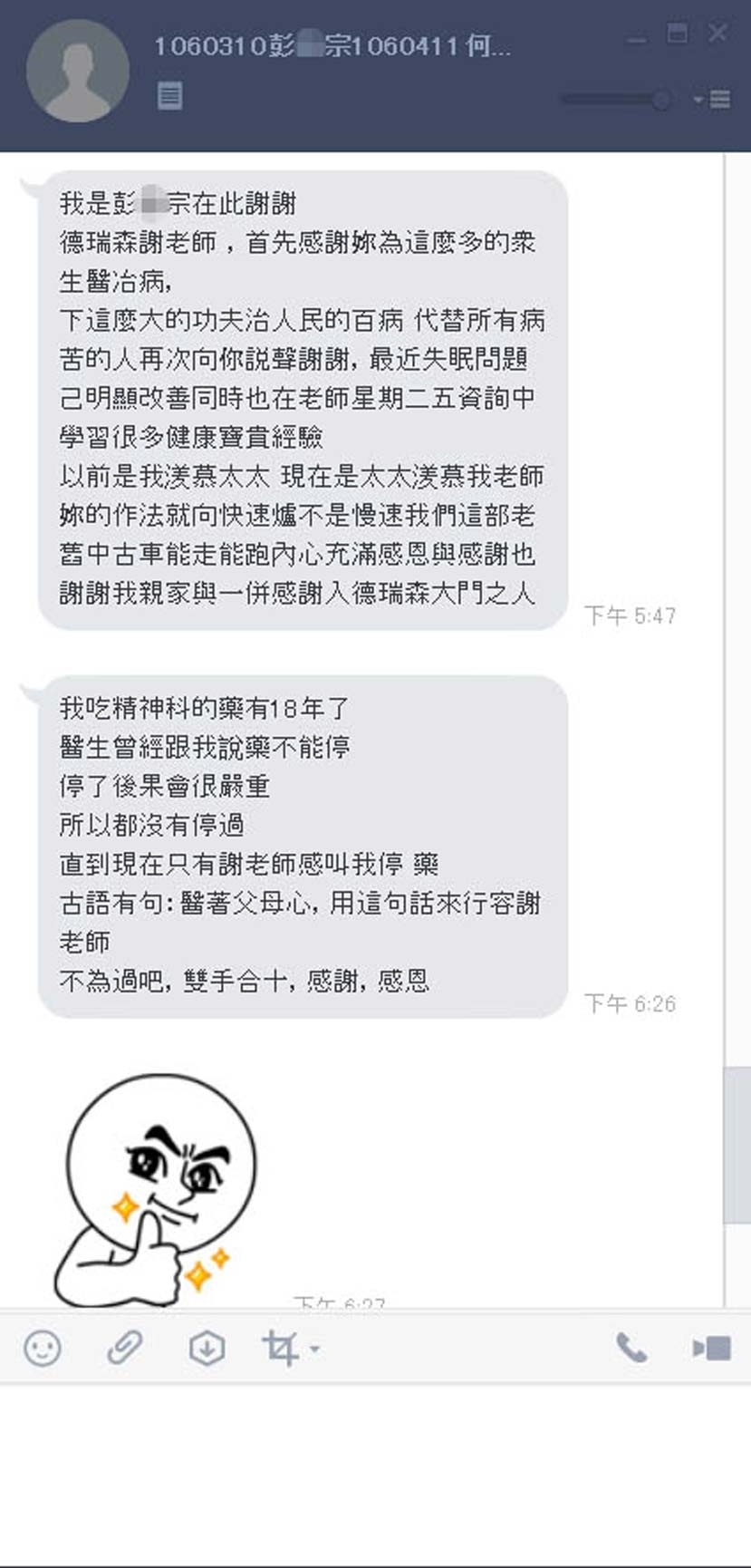Close the chat window
This screenshot has height=1568, width=751.
click(718, 34)
